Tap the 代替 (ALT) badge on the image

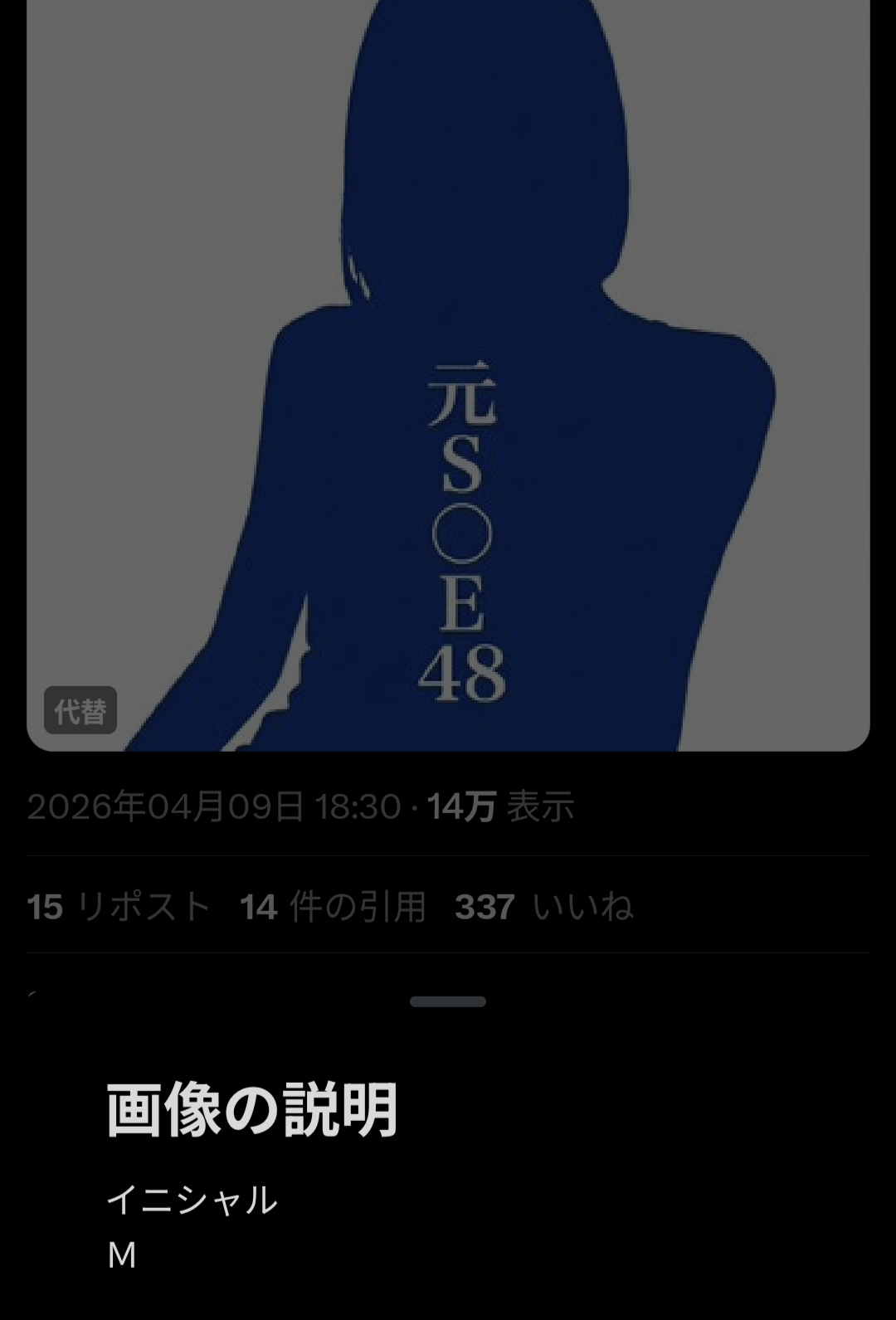click(x=80, y=711)
